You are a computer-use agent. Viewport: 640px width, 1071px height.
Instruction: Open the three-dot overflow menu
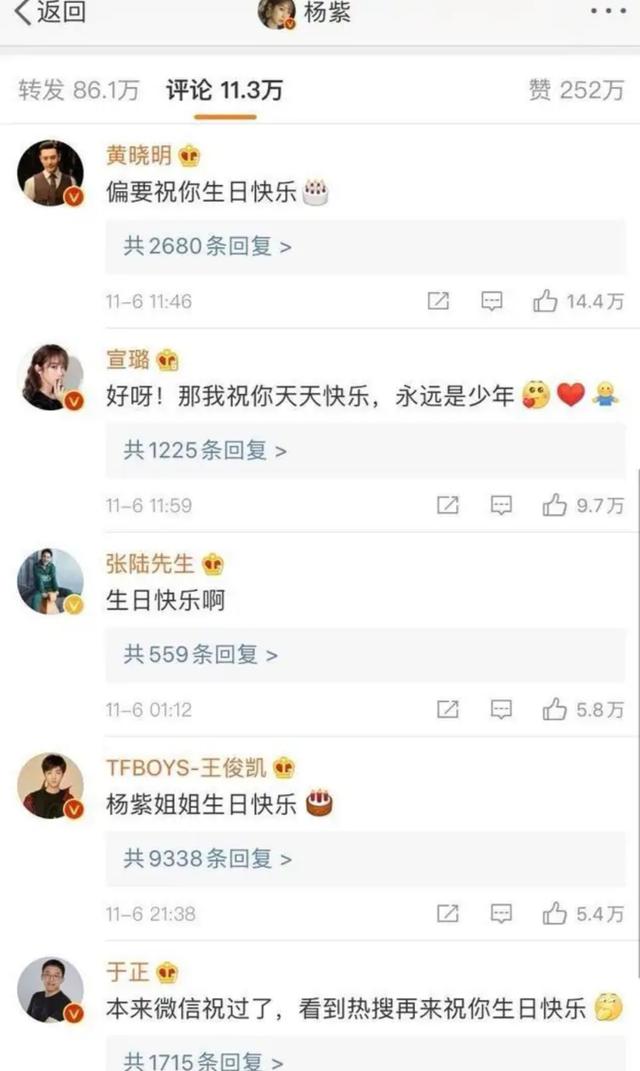(x=607, y=13)
